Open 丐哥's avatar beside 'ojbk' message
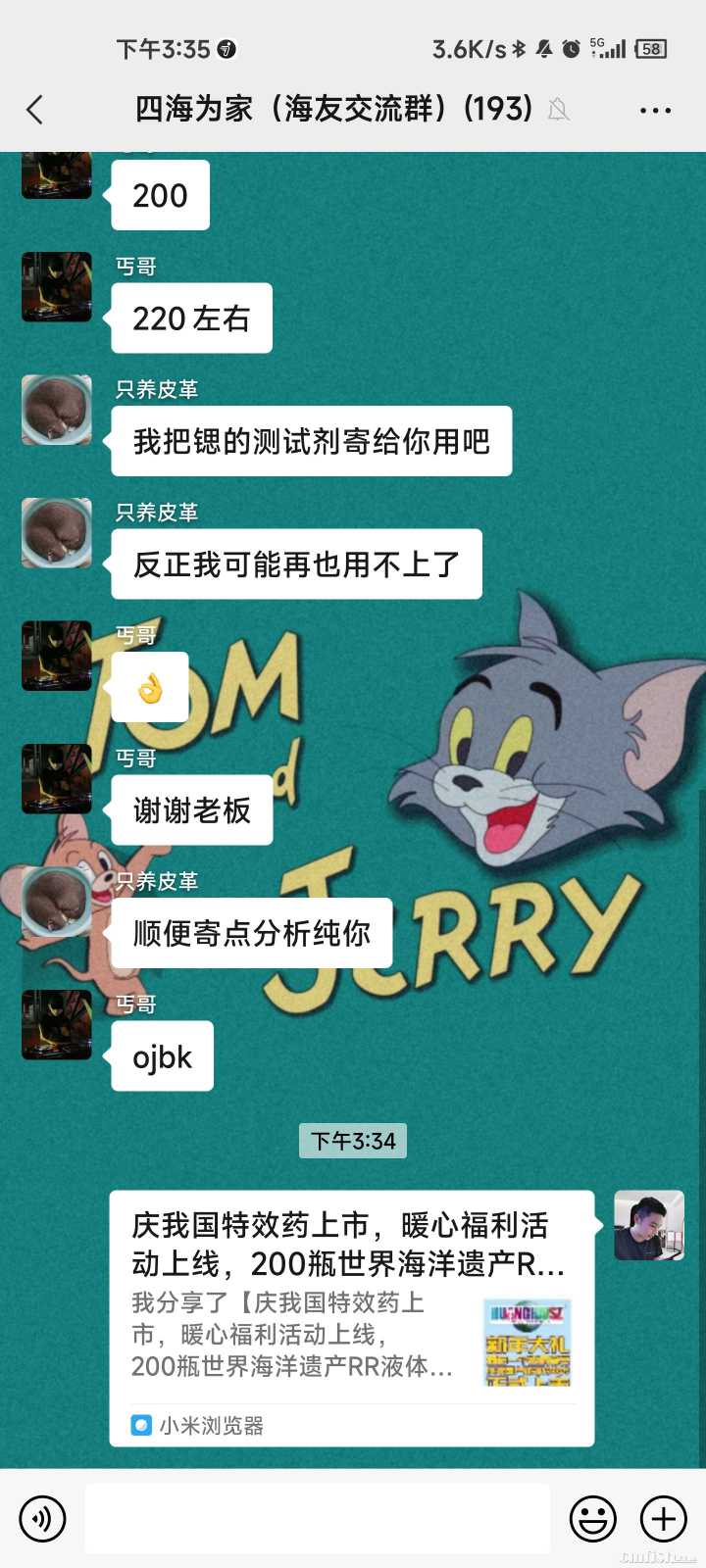The height and width of the screenshot is (1568, 706). coord(57,1025)
